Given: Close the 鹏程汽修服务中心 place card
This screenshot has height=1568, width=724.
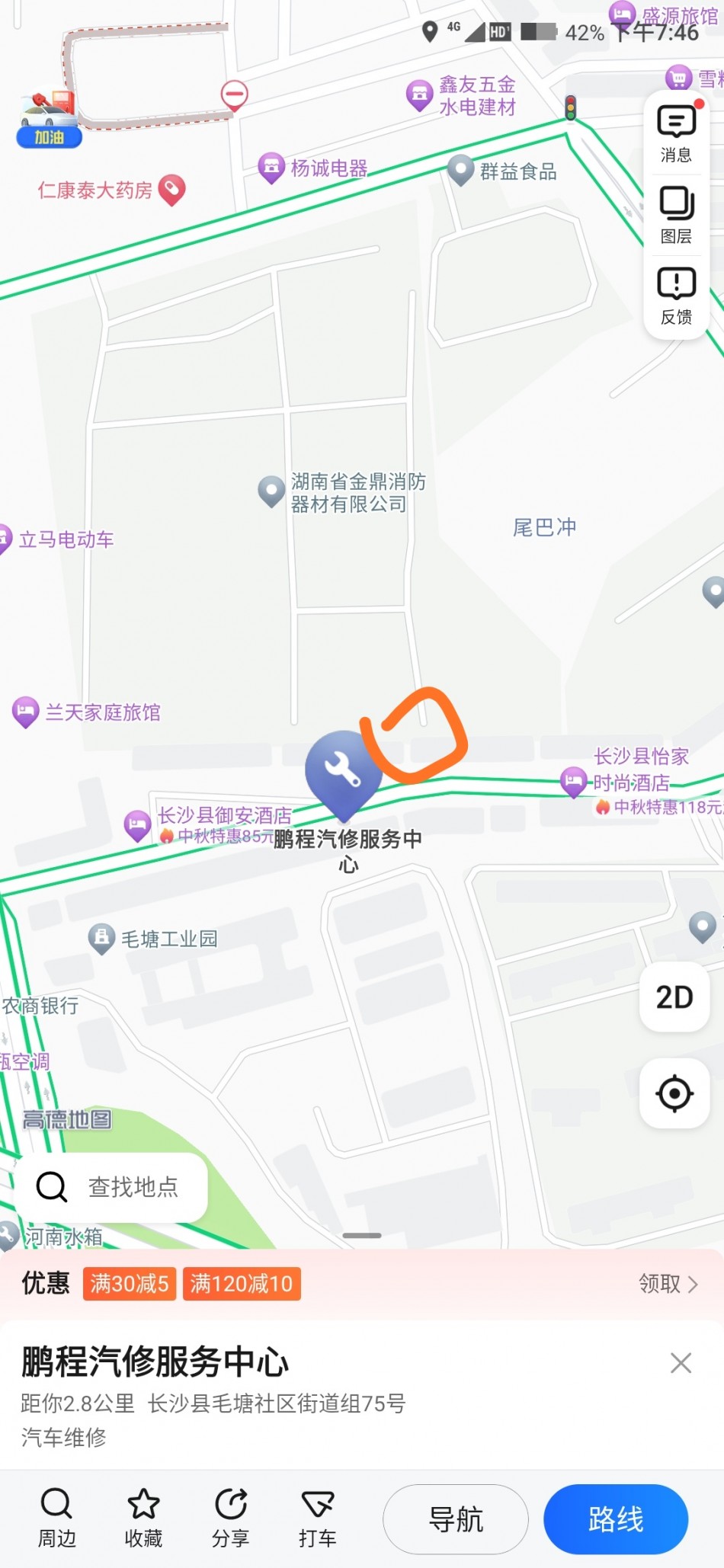Looking at the screenshot, I should (681, 1363).
